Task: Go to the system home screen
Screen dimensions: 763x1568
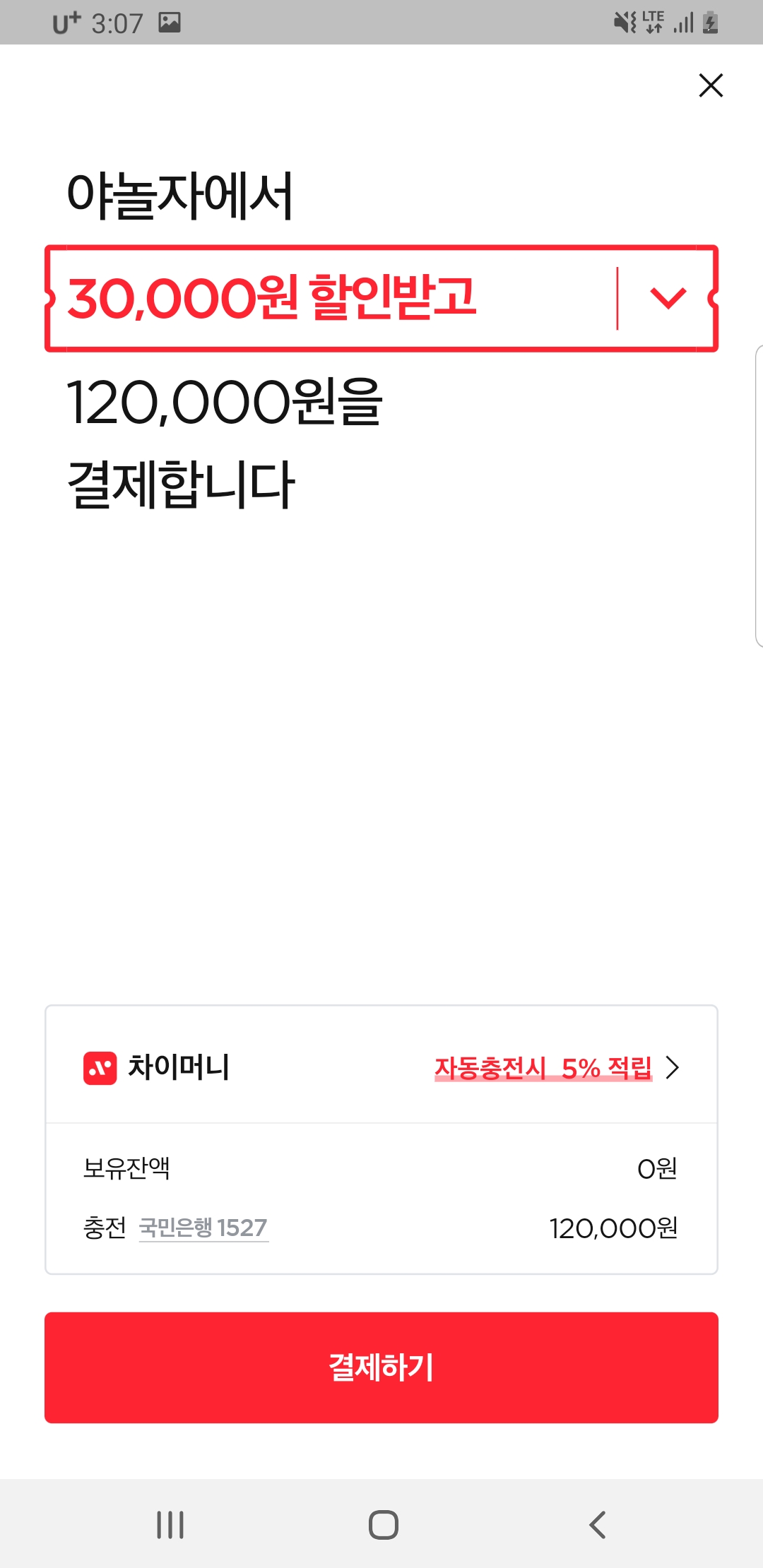Action: pos(383,1524)
